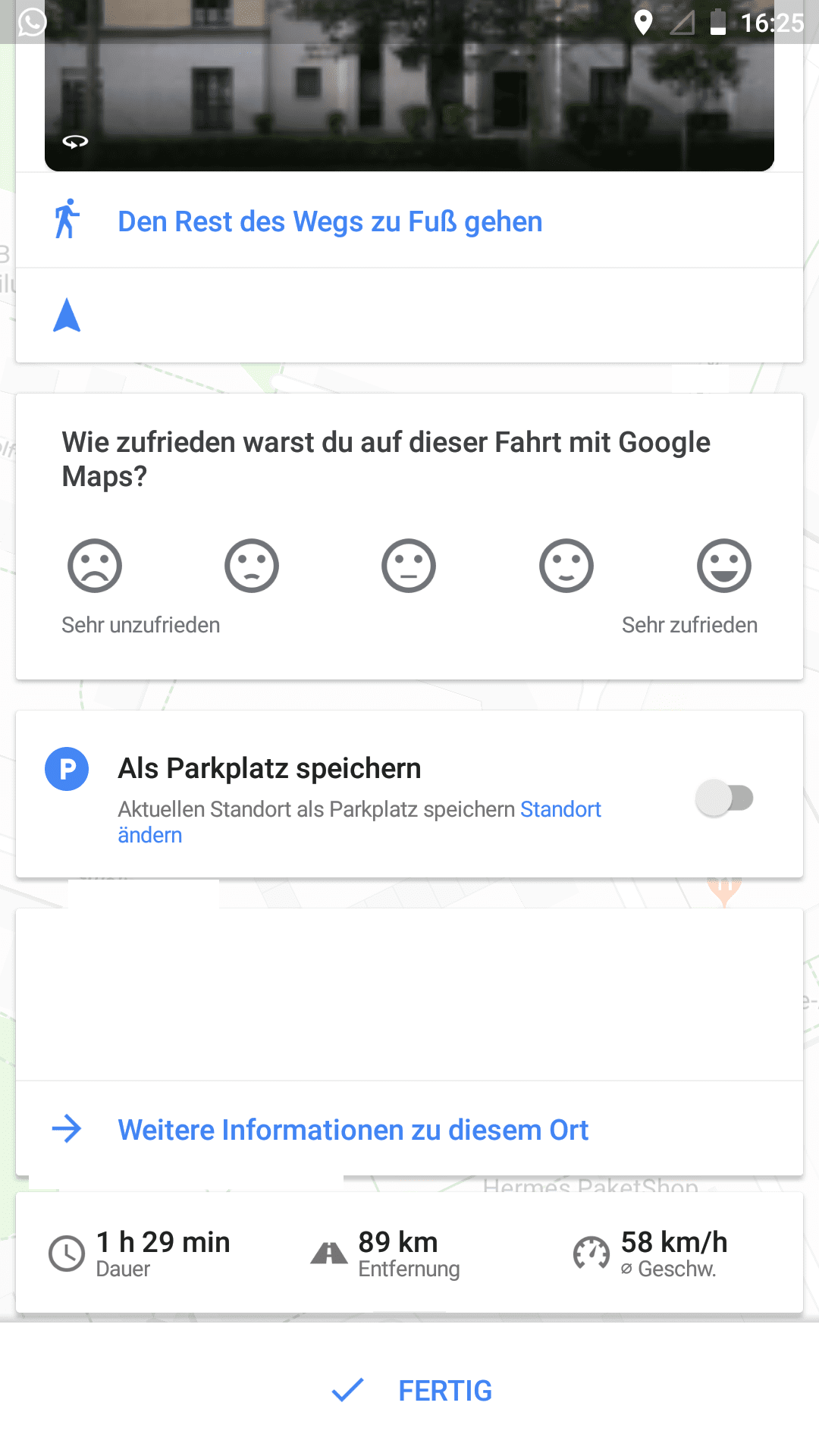Tap the blue navigation arrow row

point(409,315)
